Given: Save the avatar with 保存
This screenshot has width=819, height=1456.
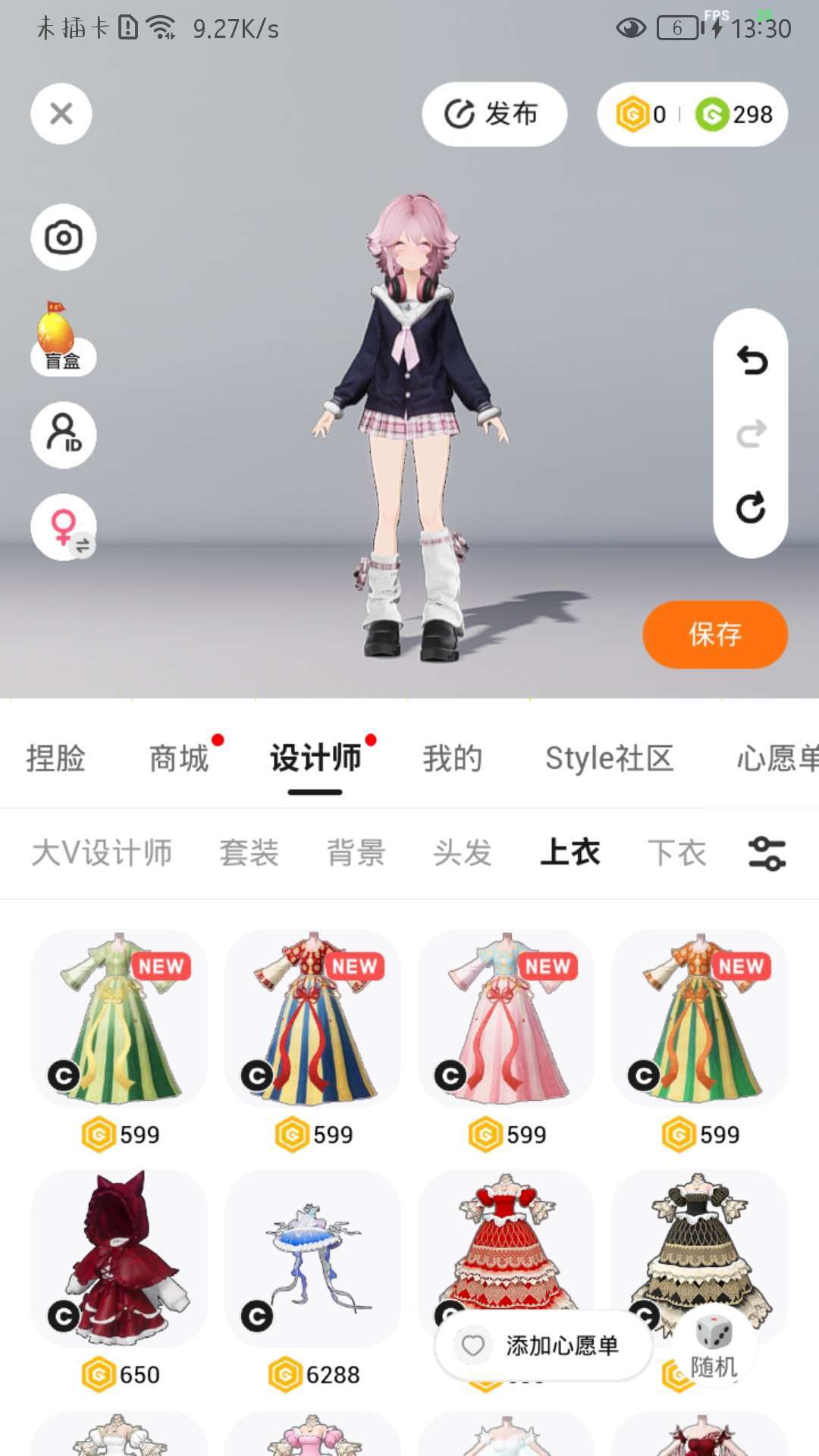Looking at the screenshot, I should tap(714, 634).
